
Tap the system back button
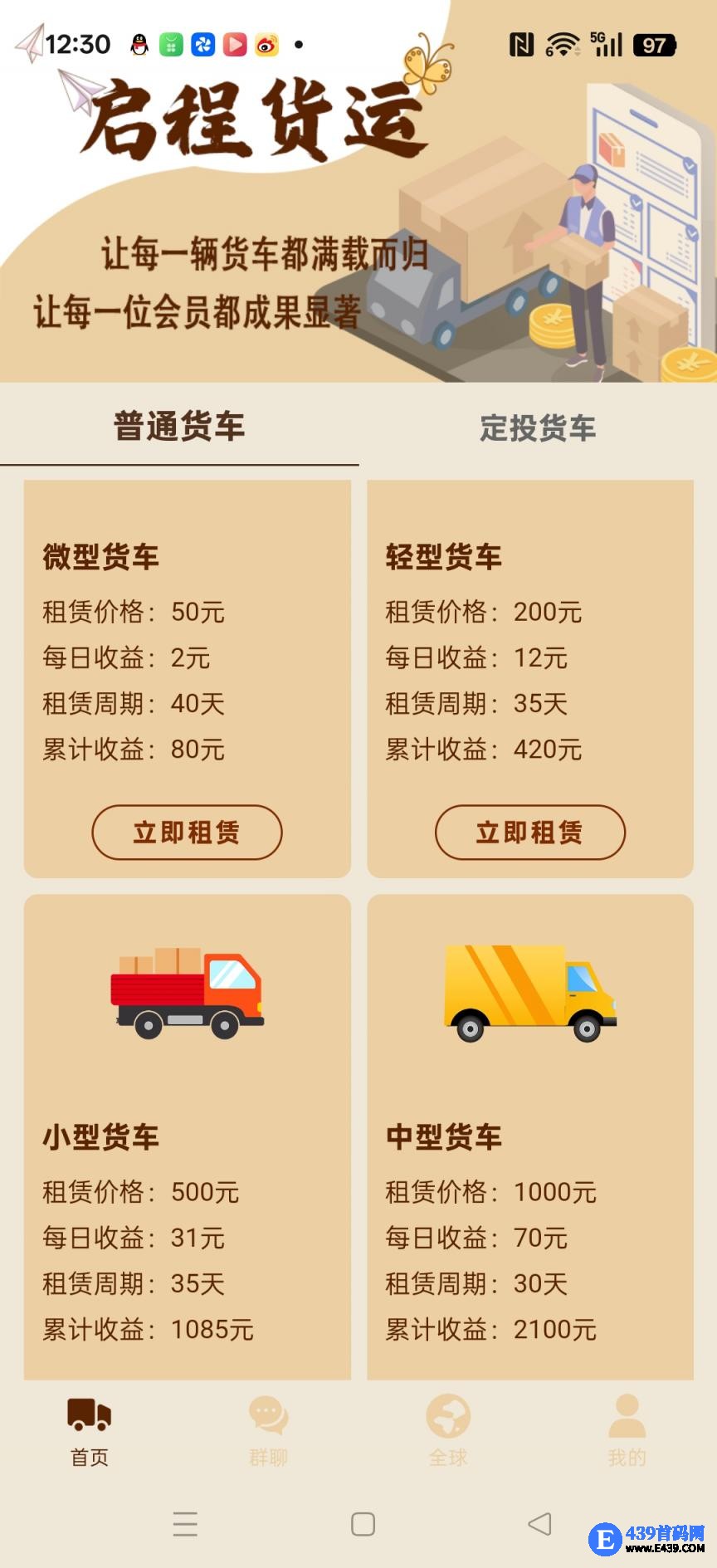(x=539, y=1524)
